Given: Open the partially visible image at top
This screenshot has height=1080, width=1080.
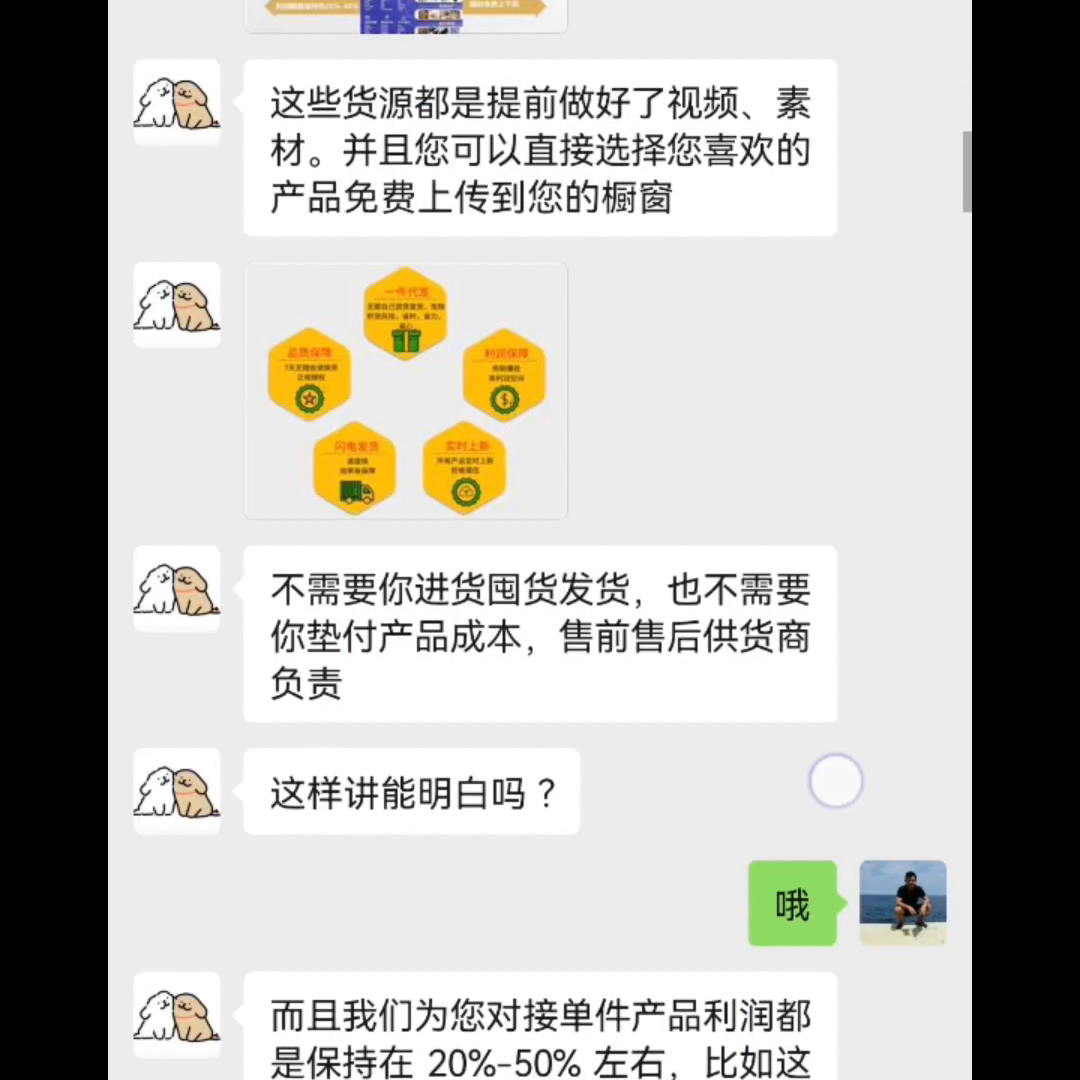Looking at the screenshot, I should point(405,16).
